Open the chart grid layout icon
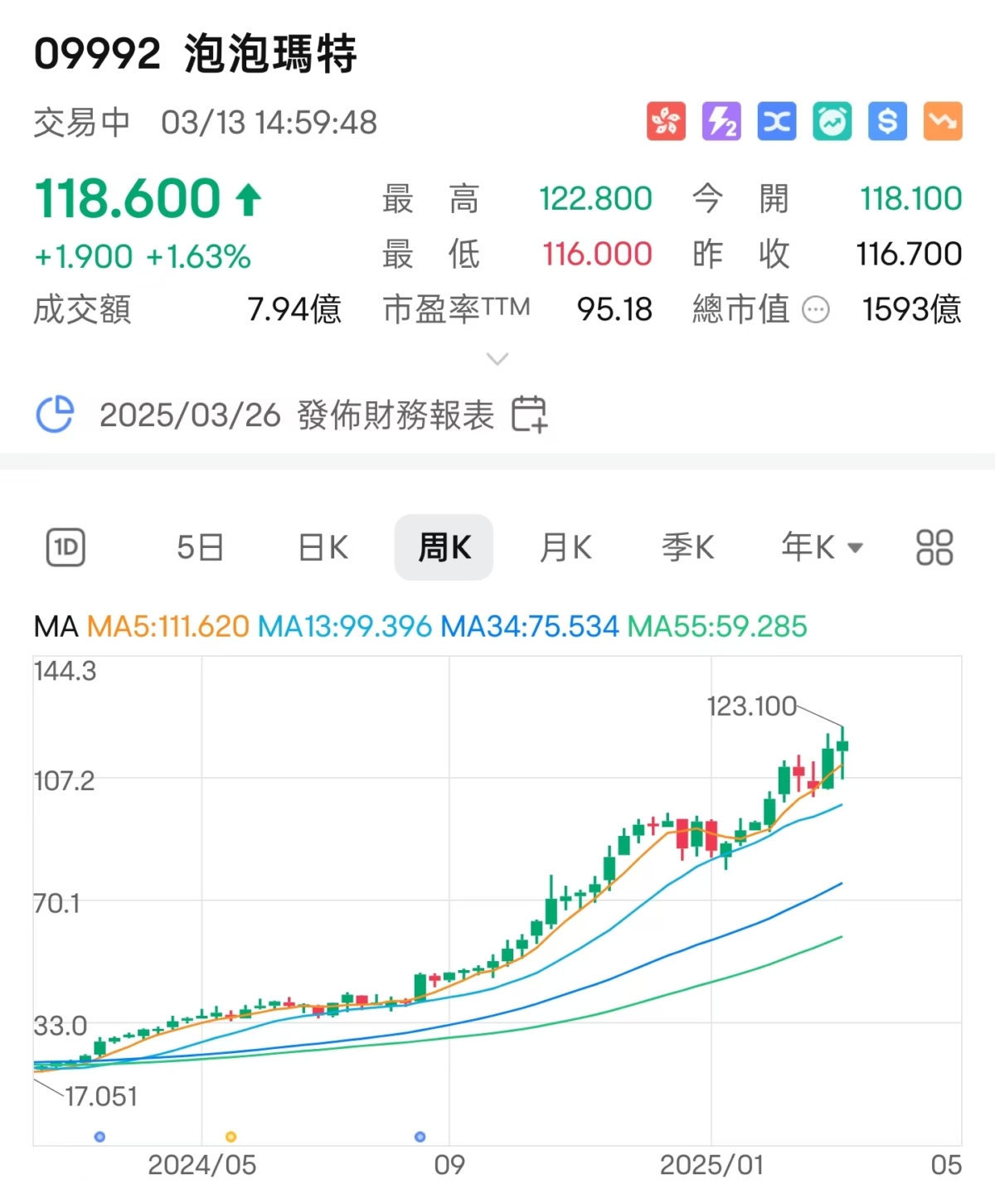The width and height of the screenshot is (995, 1204). tap(934, 547)
